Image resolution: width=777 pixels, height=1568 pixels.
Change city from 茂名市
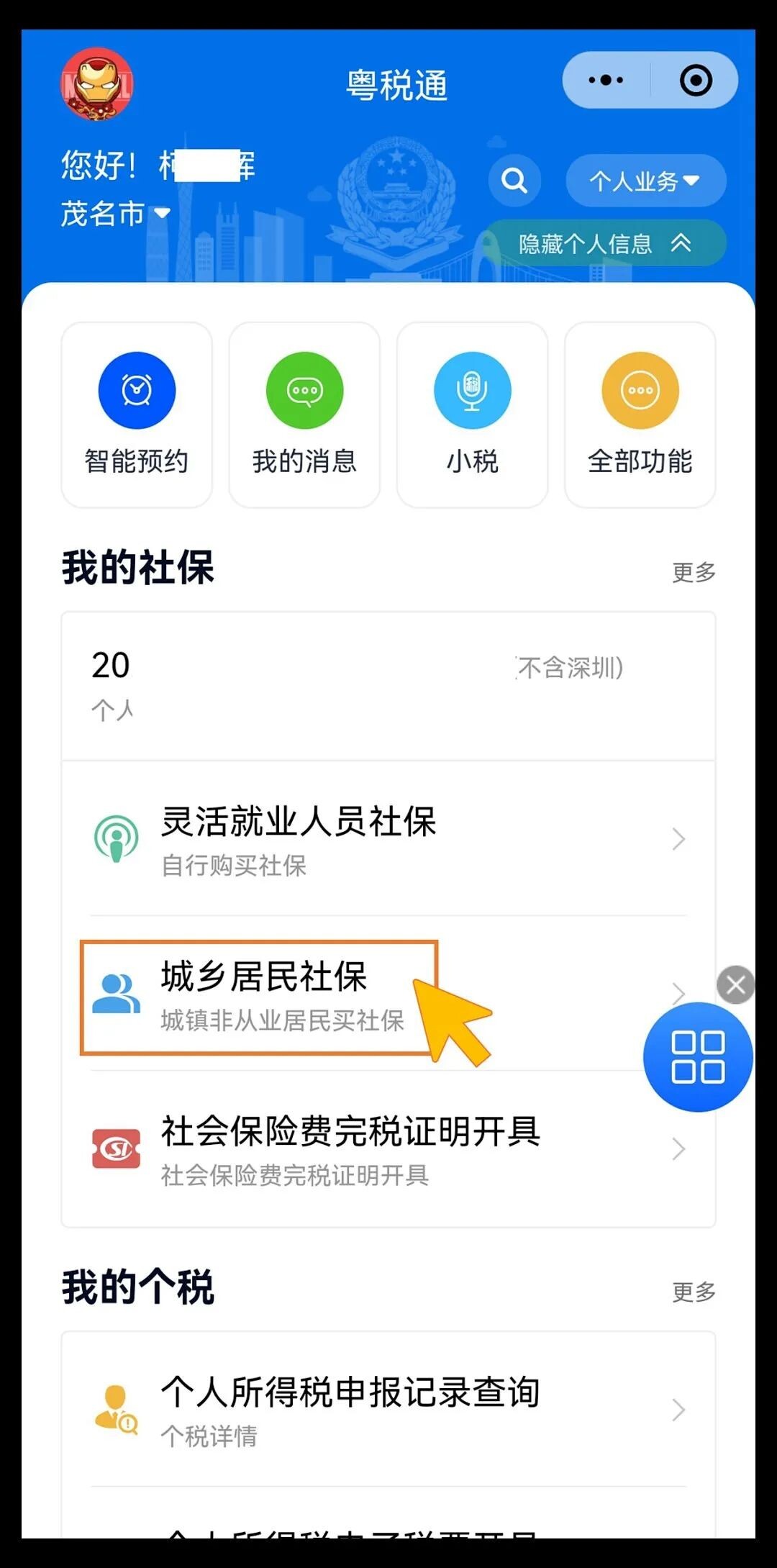(115, 214)
